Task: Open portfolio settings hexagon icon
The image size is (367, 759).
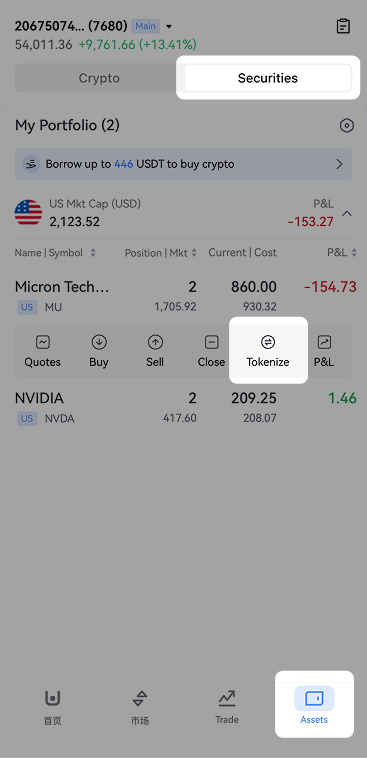Action: 347,126
